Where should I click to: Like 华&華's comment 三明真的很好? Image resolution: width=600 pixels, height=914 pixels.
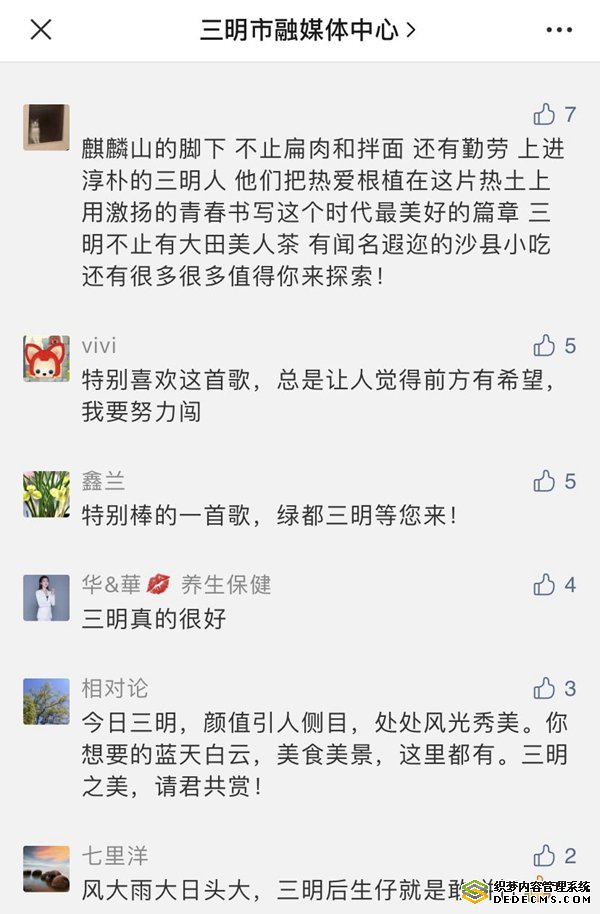[x=545, y=584]
